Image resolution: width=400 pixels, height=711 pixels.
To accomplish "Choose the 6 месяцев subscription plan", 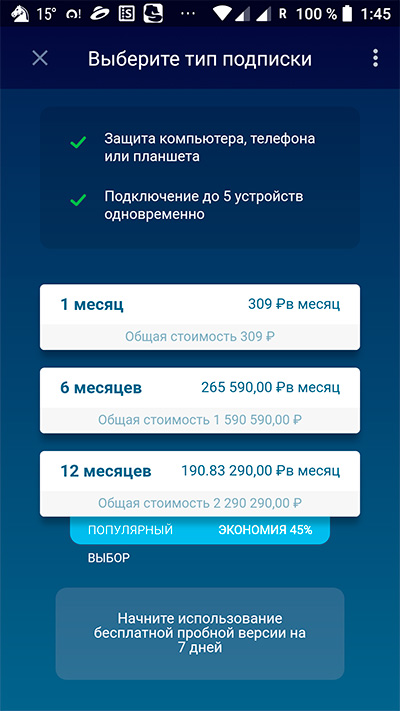I will click(200, 400).
